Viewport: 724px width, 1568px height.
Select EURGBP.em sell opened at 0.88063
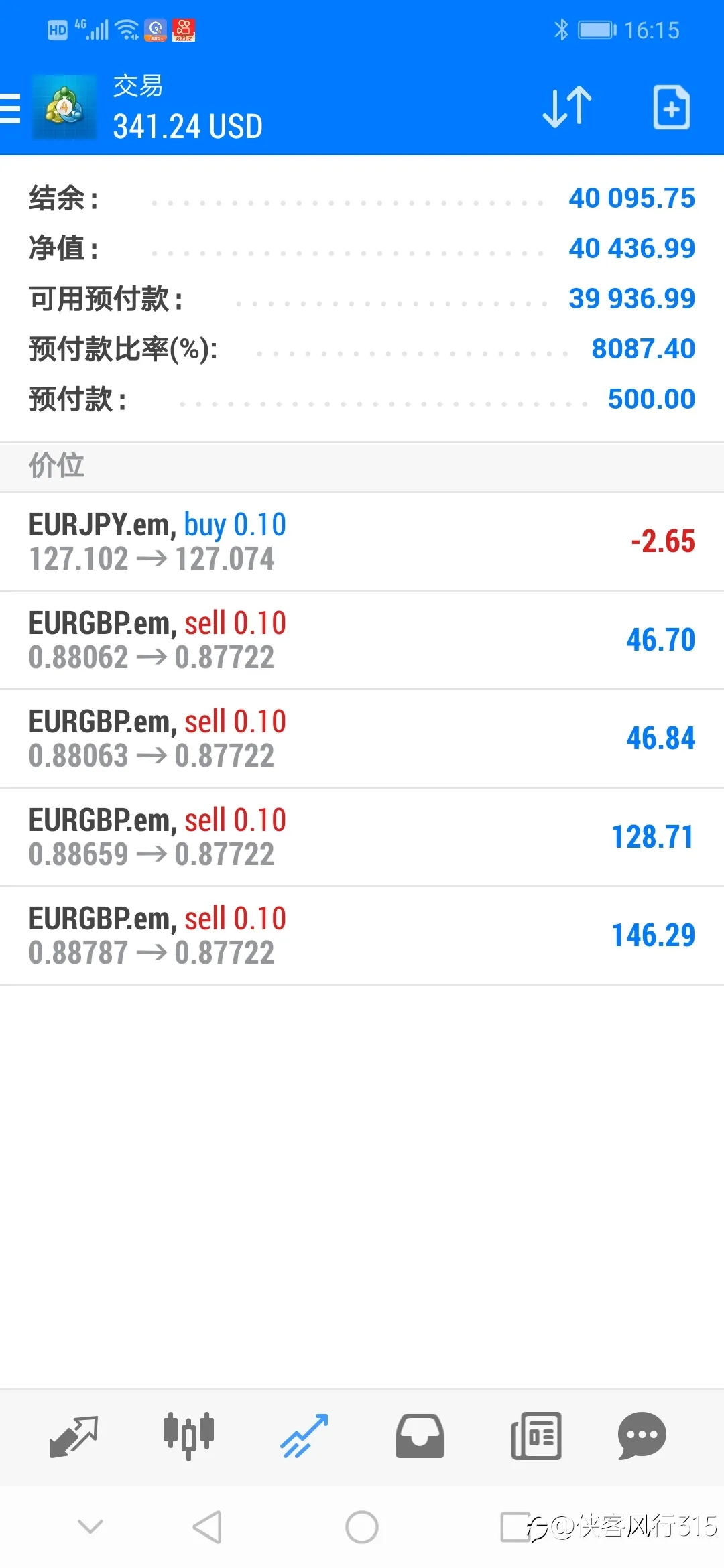pos(362,739)
